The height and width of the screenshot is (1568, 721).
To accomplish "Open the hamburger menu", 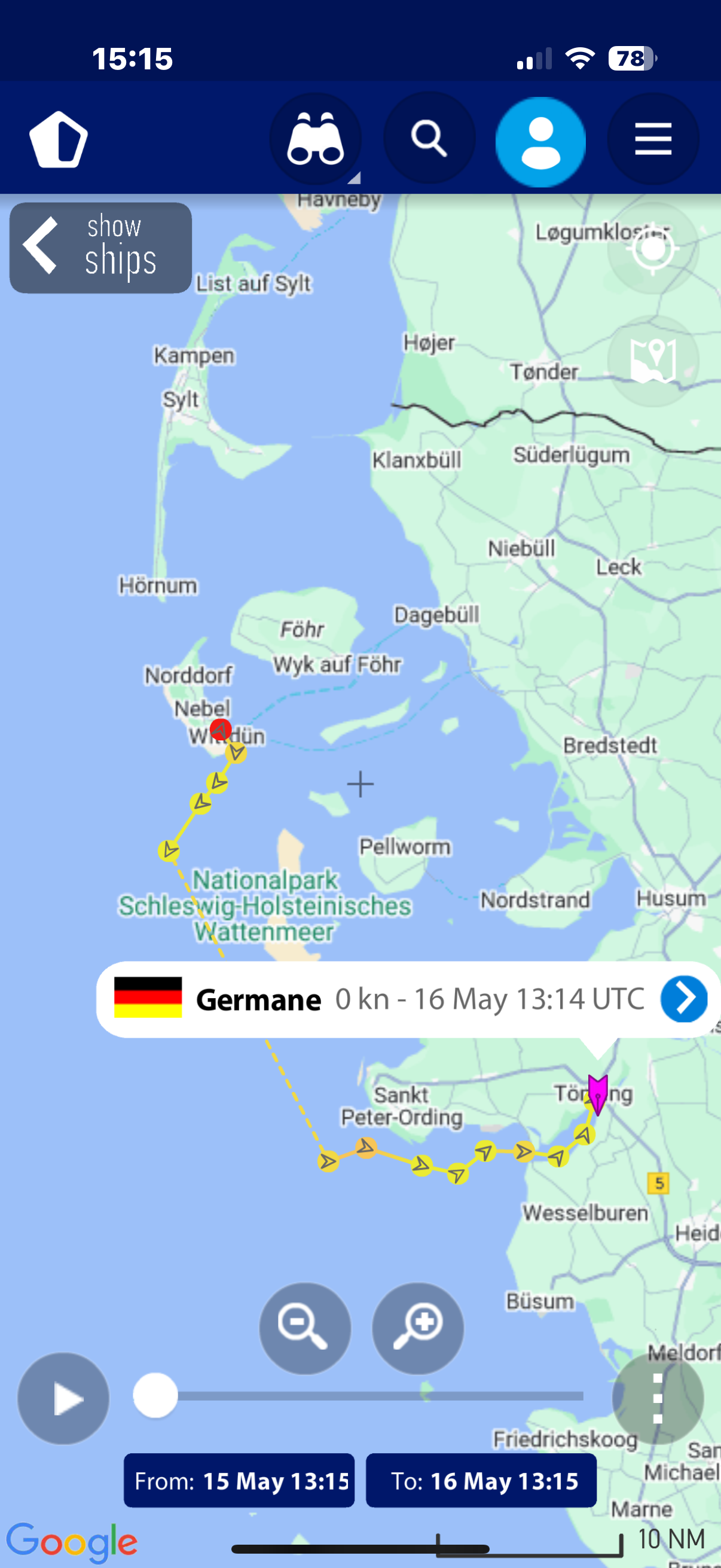I will (653, 139).
